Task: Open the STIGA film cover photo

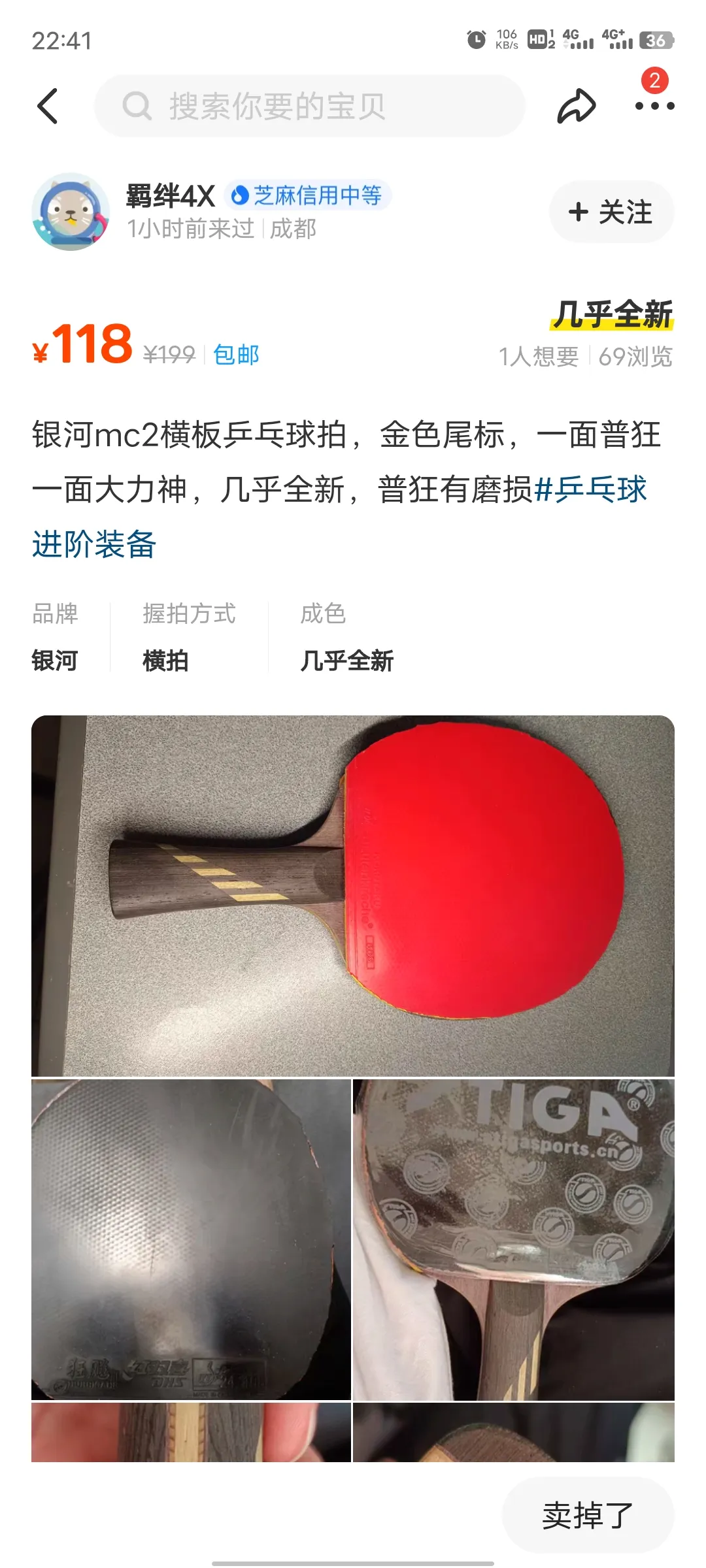Action: tap(514, 1239)
